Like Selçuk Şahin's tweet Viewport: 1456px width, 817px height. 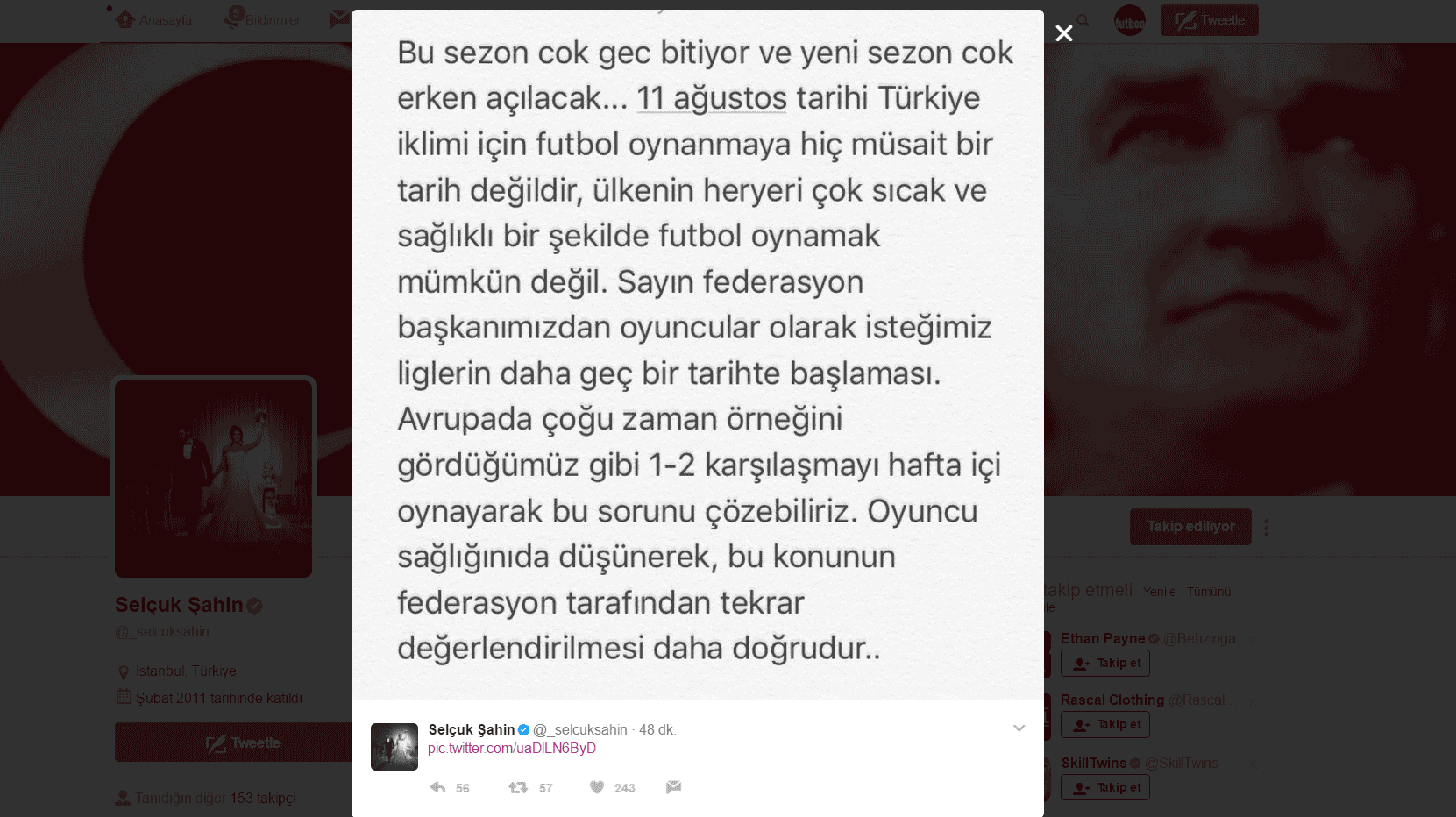click(597, 787)
